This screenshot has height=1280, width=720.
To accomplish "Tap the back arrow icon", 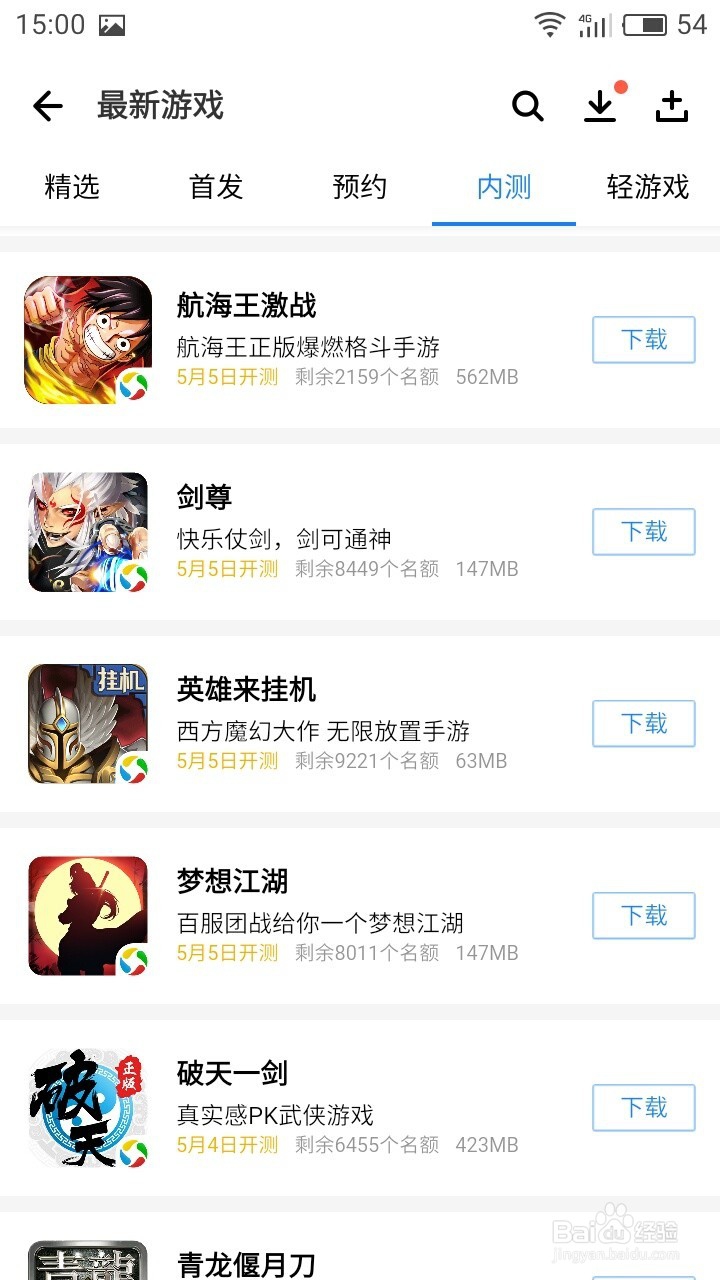I will (x=47, y=106).
